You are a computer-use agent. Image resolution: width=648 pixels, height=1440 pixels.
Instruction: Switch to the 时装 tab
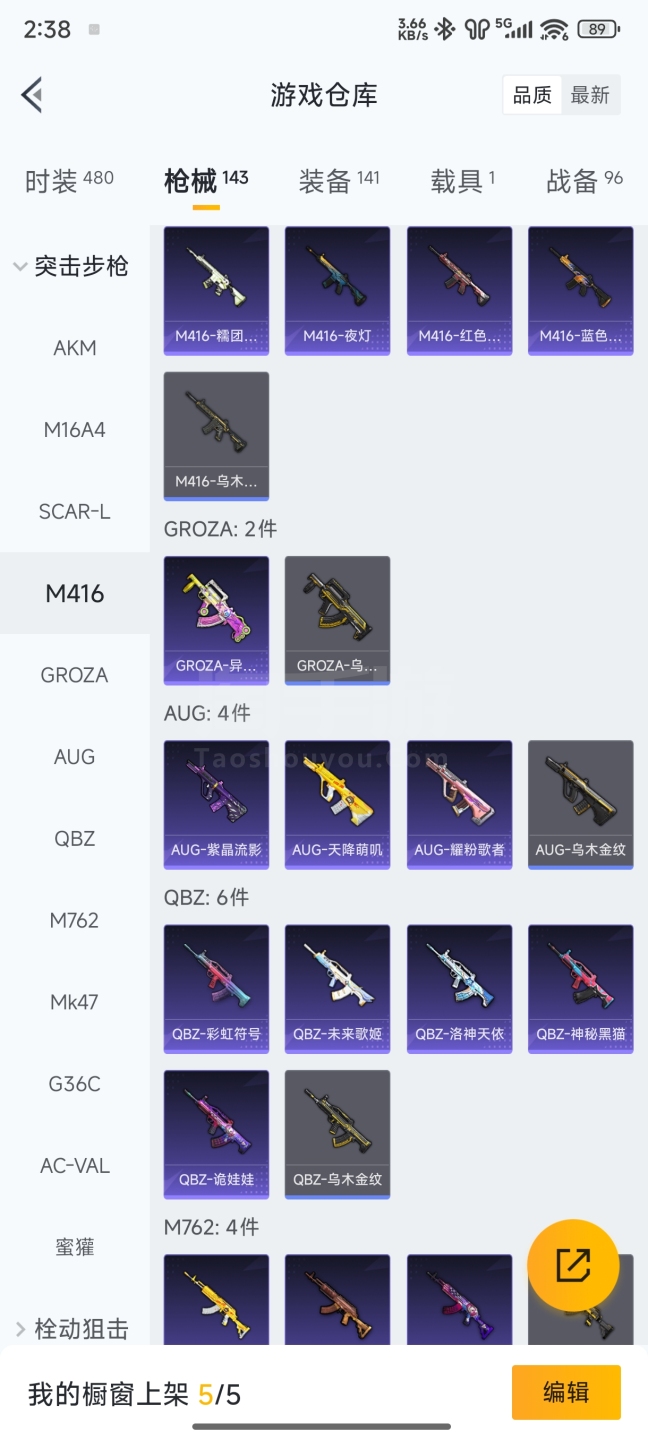69,181
